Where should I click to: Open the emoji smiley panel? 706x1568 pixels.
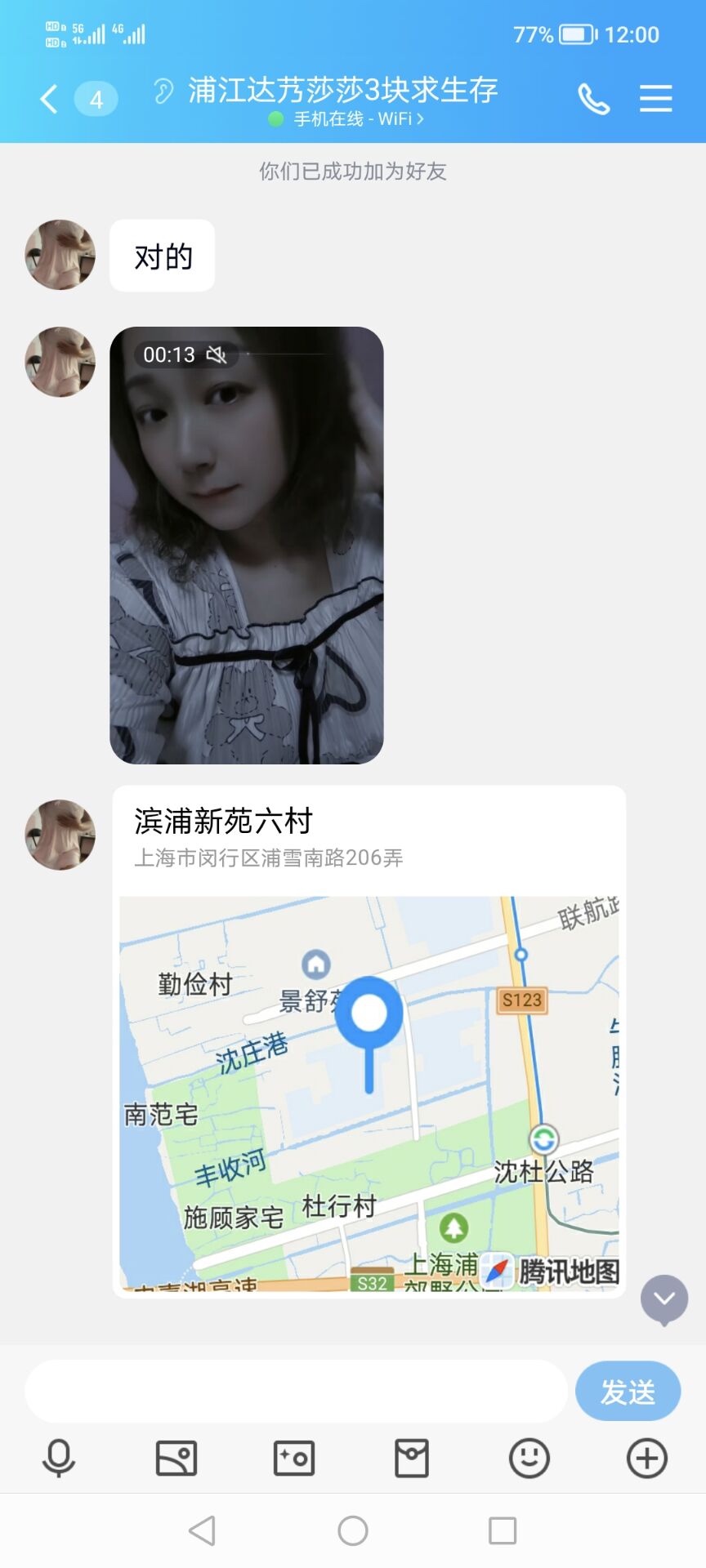pyautogui.click(x=529, y=1459)
